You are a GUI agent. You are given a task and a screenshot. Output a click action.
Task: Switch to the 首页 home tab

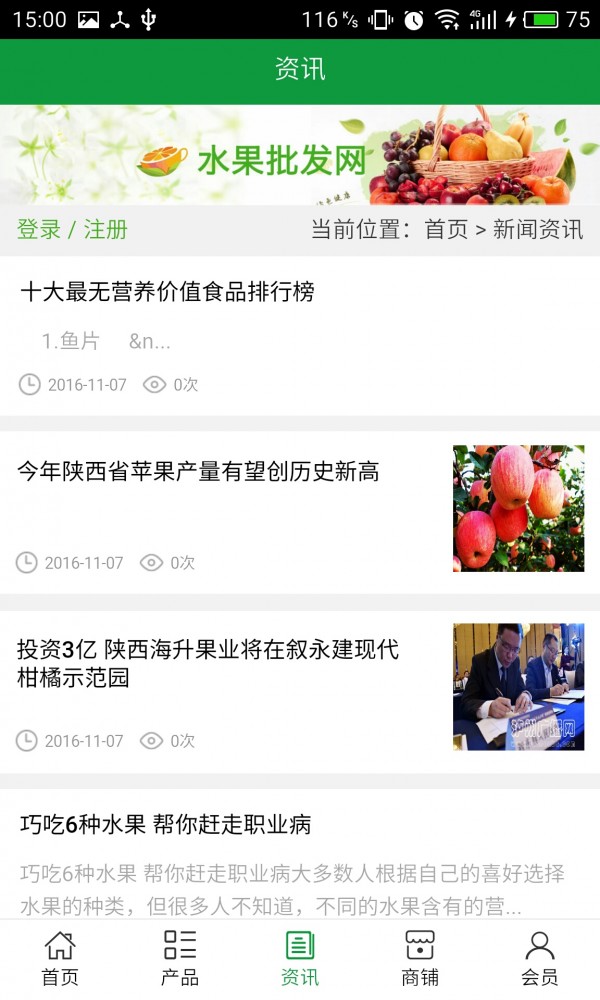coord(60,959)
